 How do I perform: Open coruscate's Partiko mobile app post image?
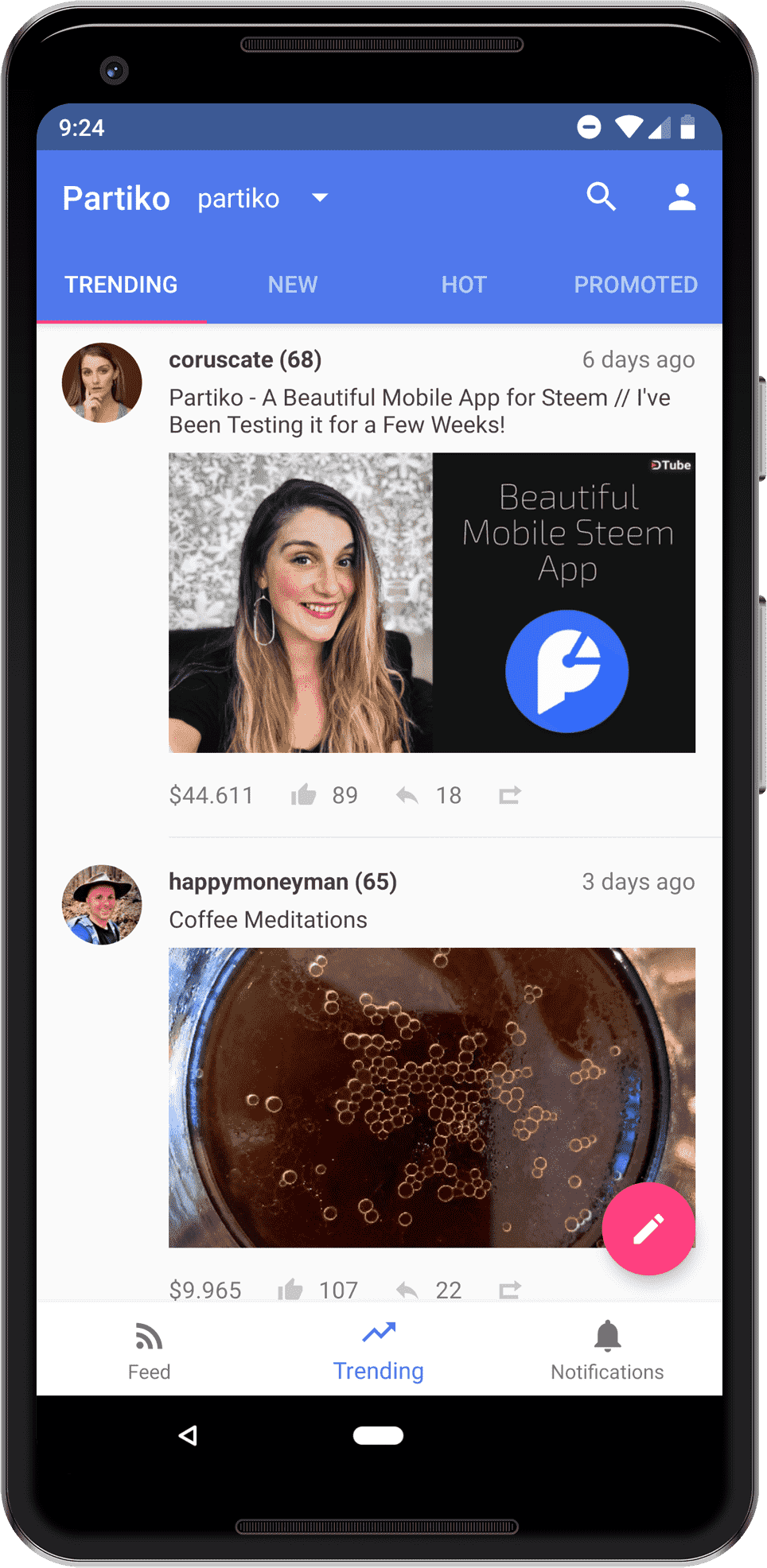[431, 602]
